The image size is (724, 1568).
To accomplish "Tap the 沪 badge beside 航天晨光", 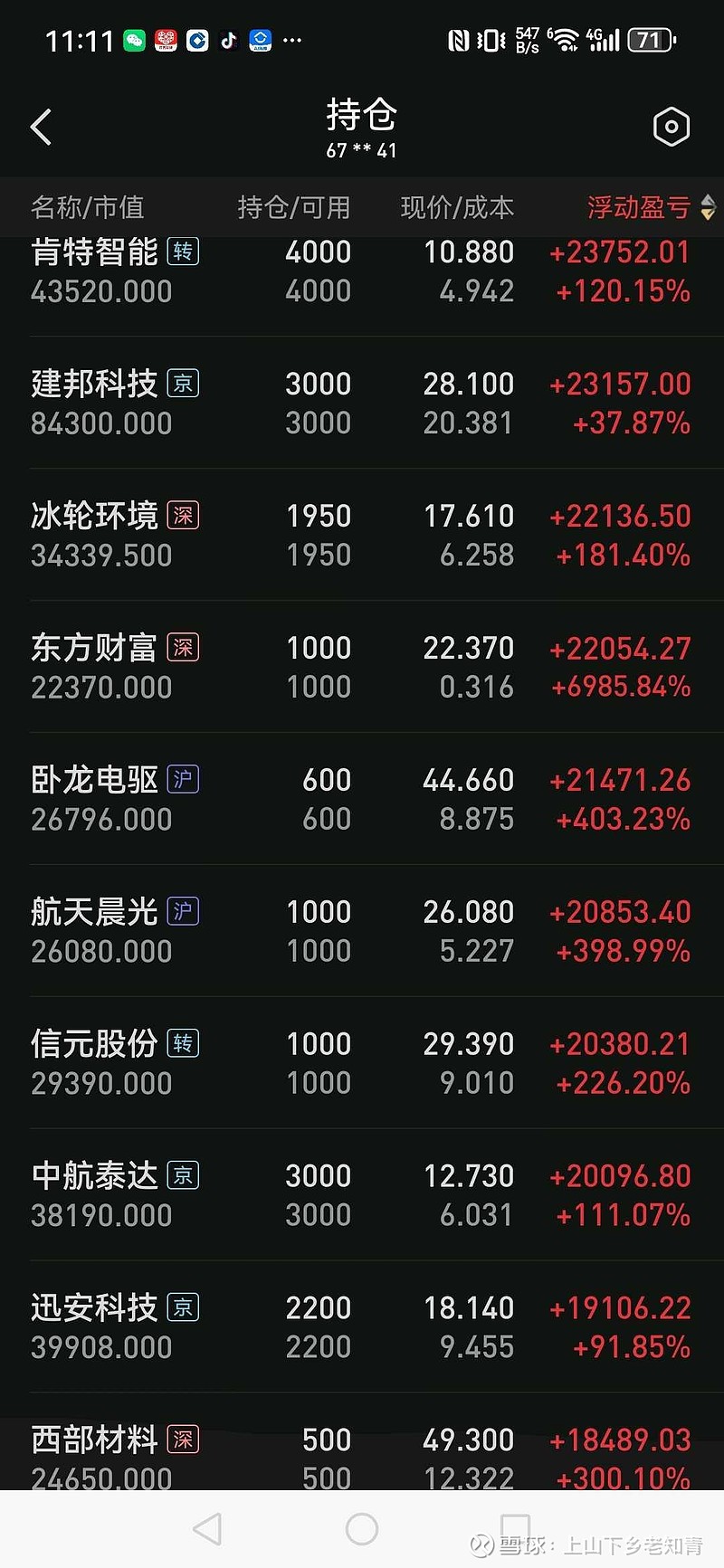I will [x=182, y=911].
